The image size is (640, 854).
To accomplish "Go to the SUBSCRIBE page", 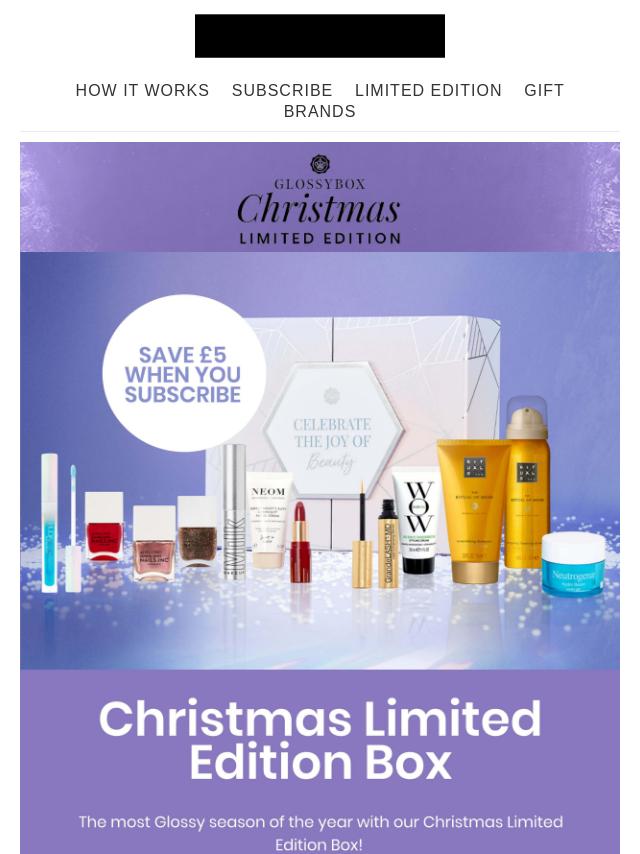I will pyautogui.click(x=282, y=91).
